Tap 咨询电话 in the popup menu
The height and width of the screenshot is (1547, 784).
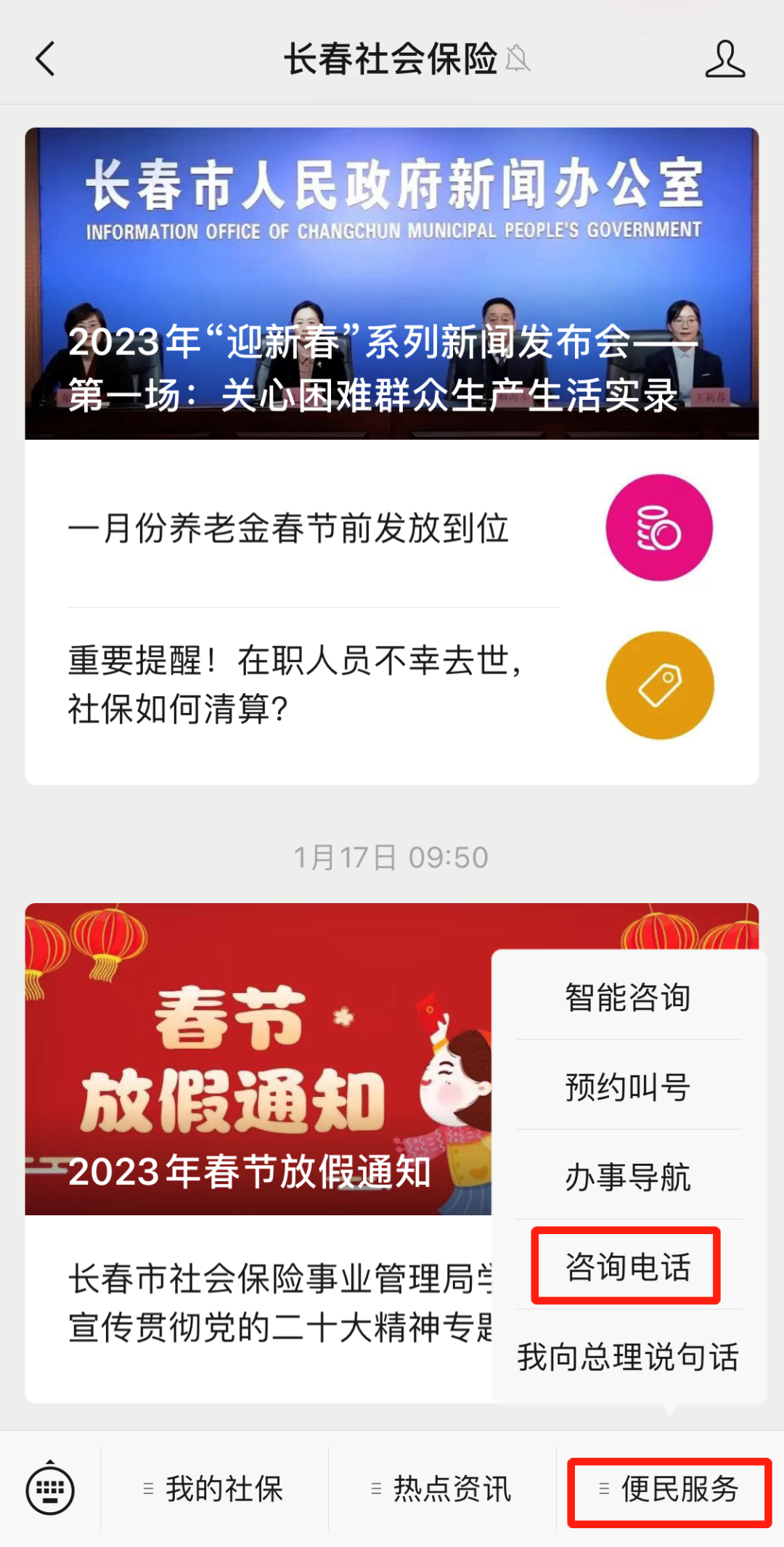click(628, 1266)
